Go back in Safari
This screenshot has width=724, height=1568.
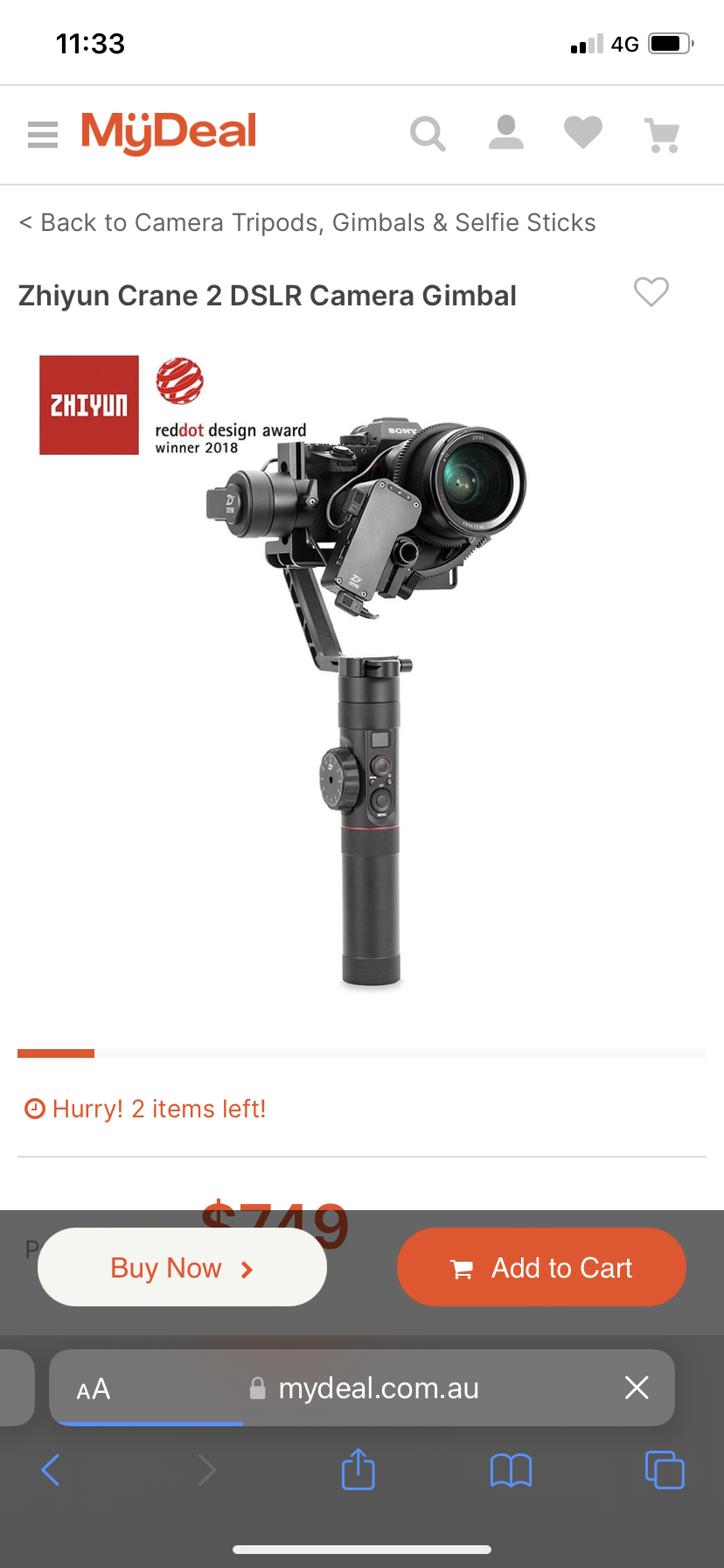51,1470
